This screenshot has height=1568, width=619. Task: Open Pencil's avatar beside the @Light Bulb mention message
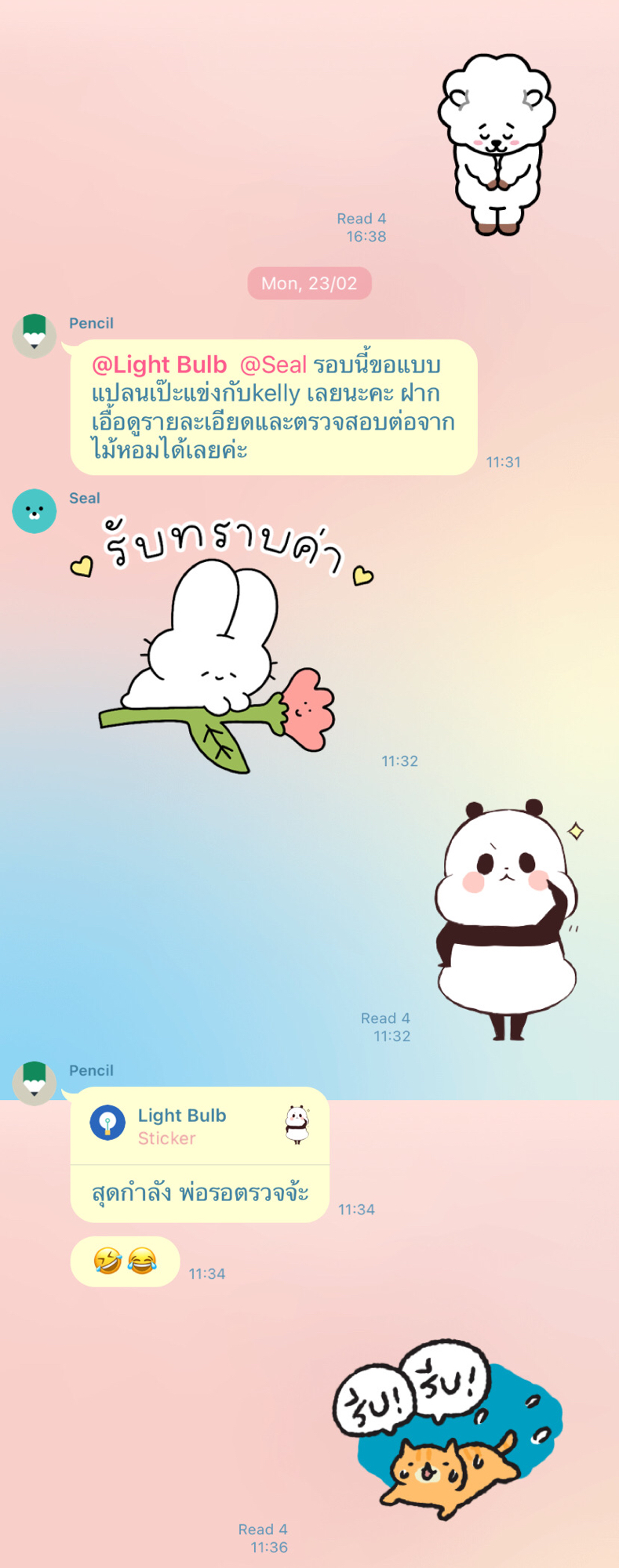tap(34, 336)
